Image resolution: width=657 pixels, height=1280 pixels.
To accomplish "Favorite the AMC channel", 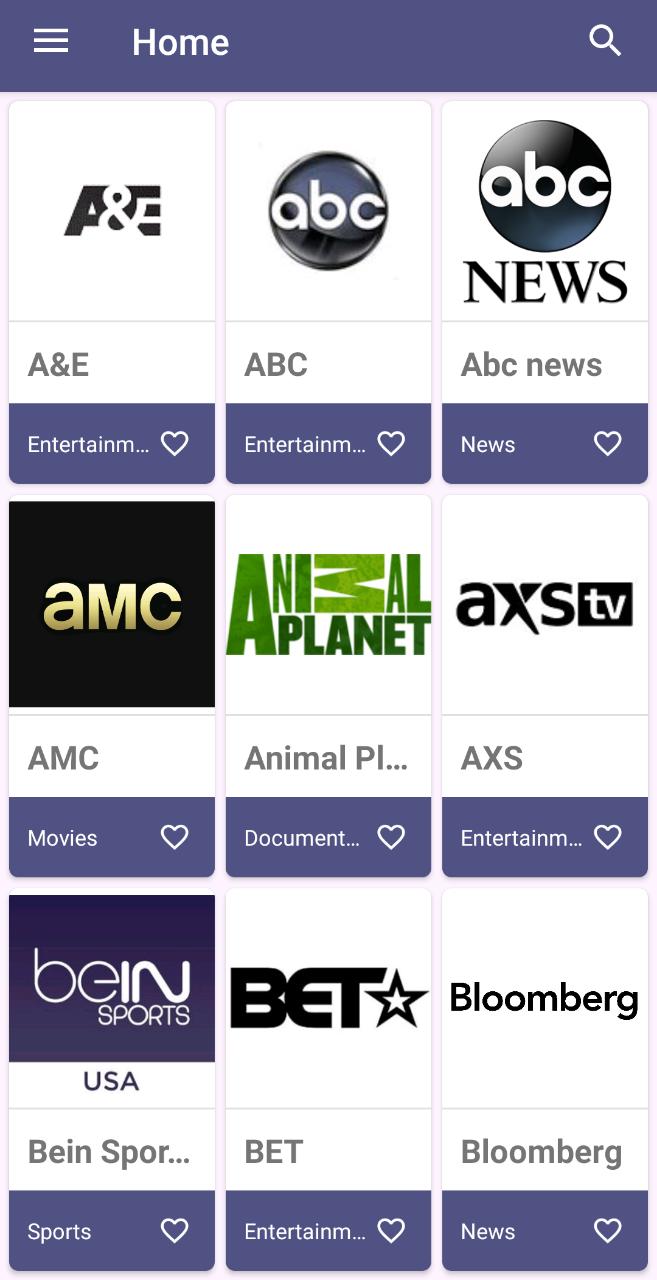I will coord(175,837).
